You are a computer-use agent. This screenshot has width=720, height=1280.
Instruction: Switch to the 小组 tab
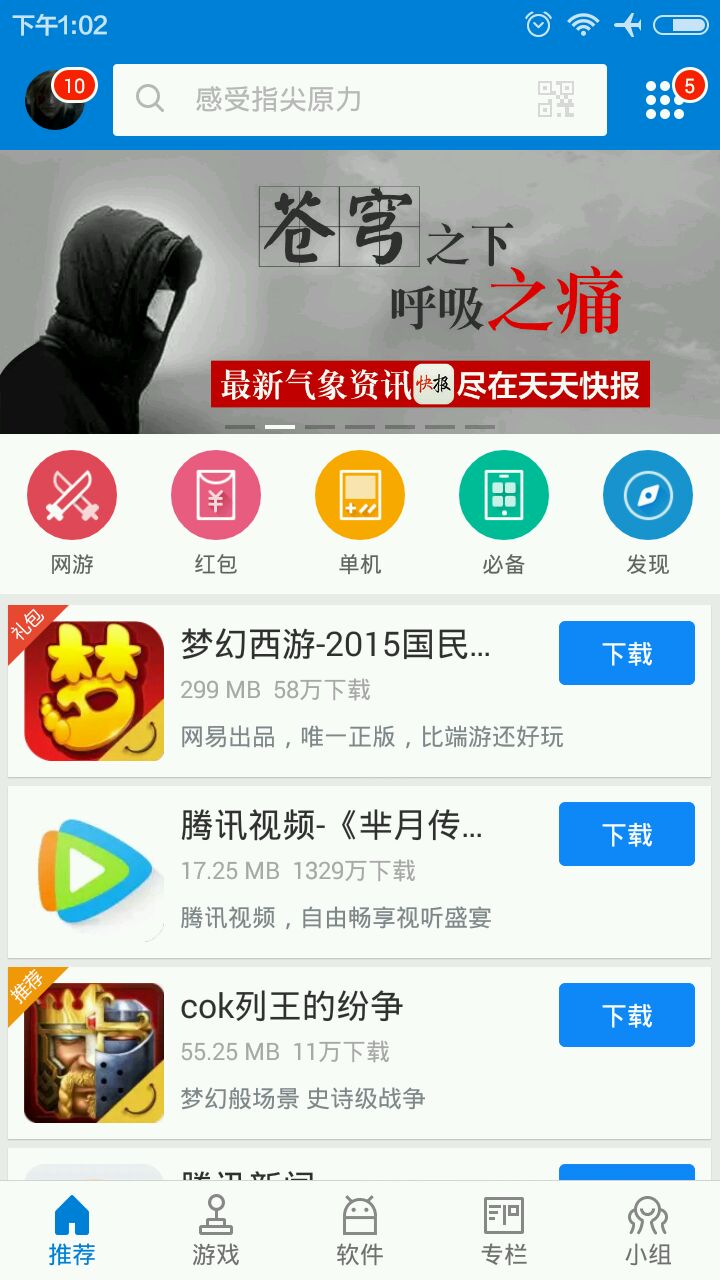click(x=648, y=1230)
